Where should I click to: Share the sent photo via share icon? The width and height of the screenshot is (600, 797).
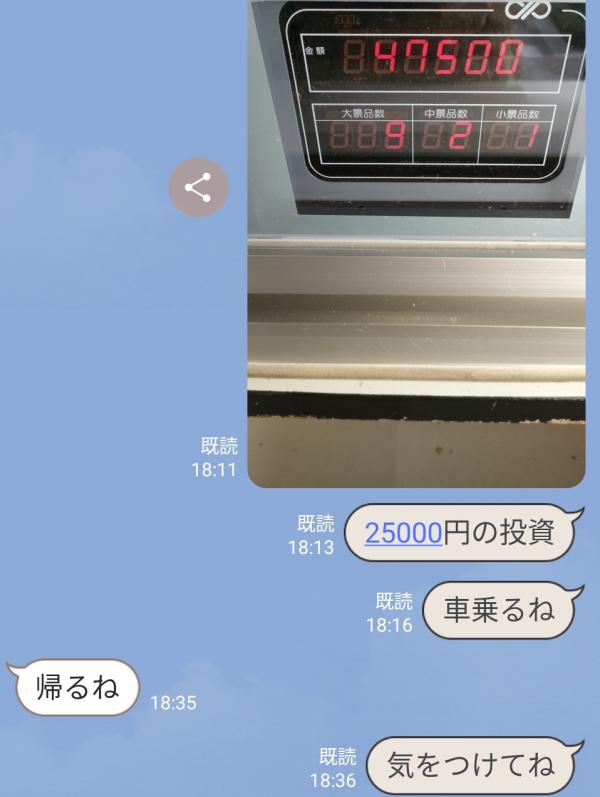click(x=198, y=187)
